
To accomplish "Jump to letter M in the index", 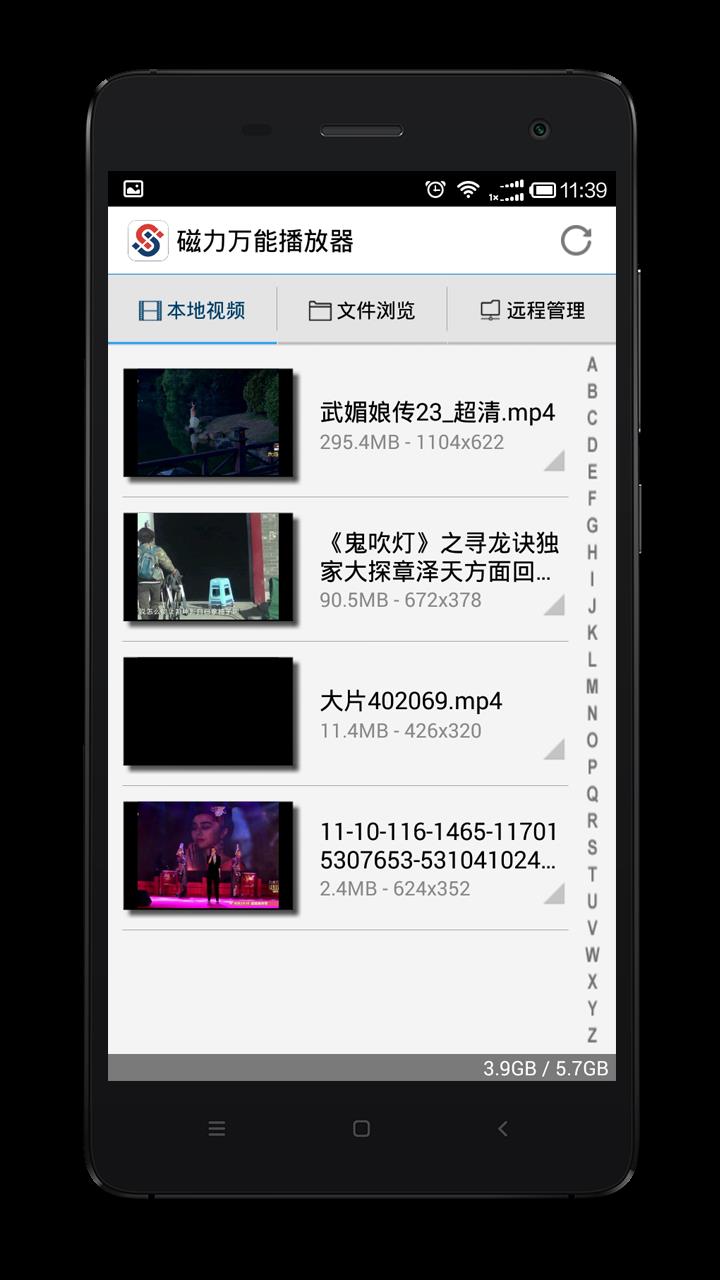I will pyautogui.click(x=592, y=687).
